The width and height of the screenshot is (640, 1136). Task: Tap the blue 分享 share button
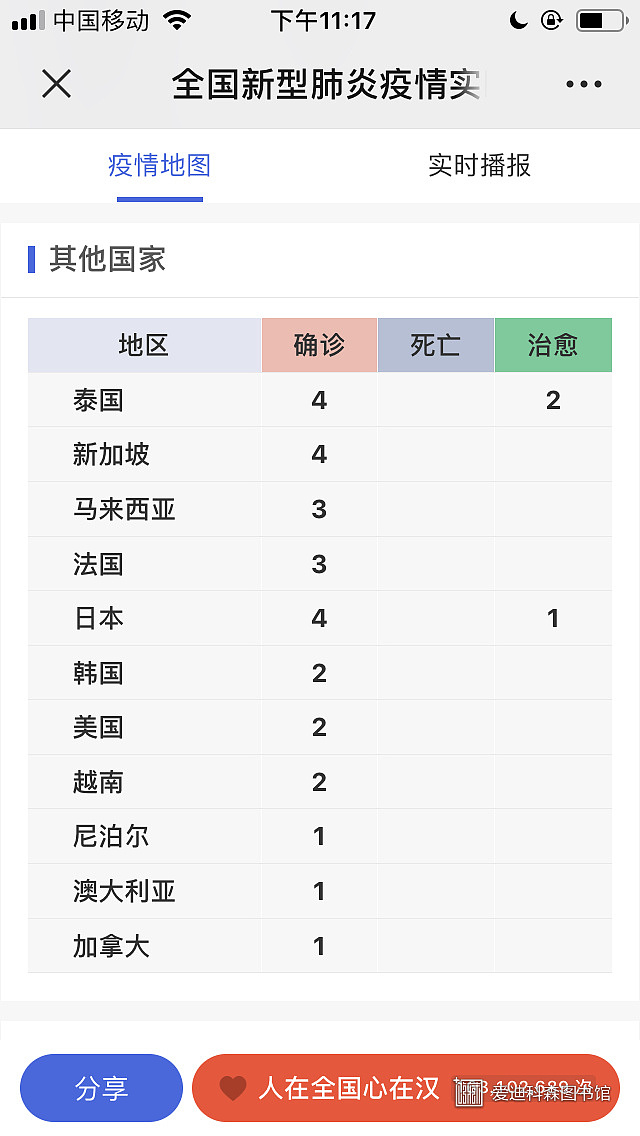click(x=101, y=1087)
